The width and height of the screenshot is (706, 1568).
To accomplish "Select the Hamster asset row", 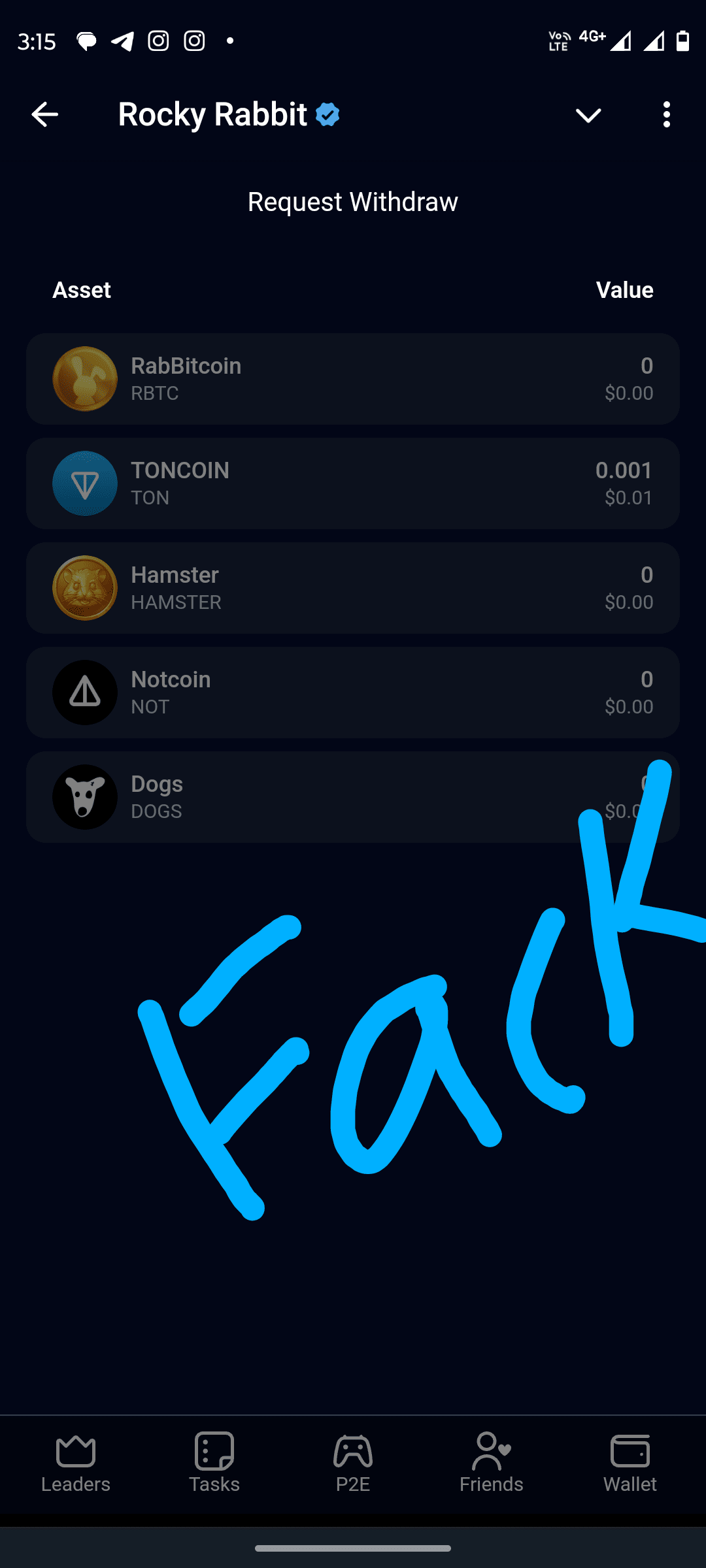I will coord(353,588).
